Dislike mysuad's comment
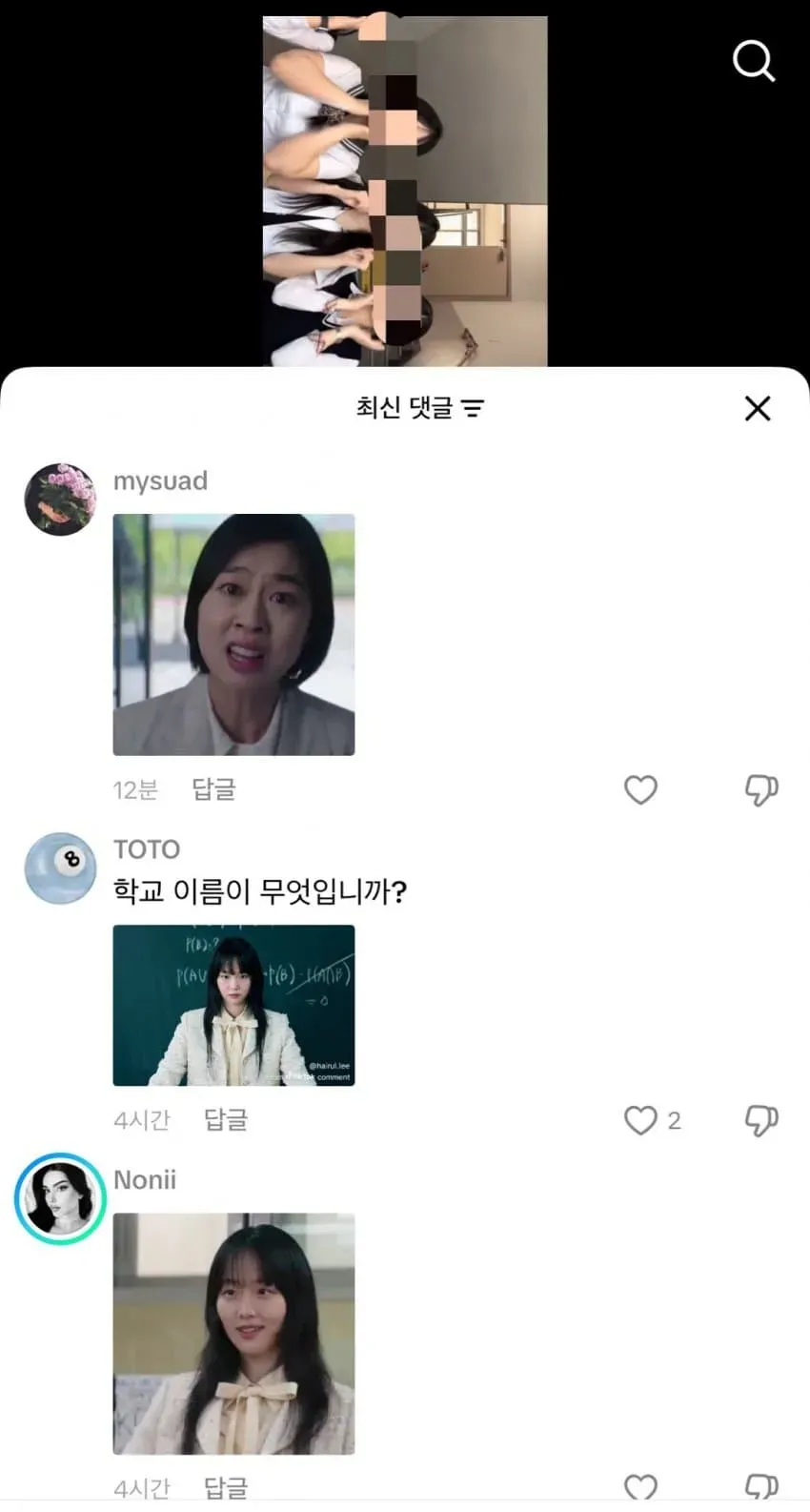The height and width of the screenshot is (1512, 810). pyautogui.click(x=761, y=789)
